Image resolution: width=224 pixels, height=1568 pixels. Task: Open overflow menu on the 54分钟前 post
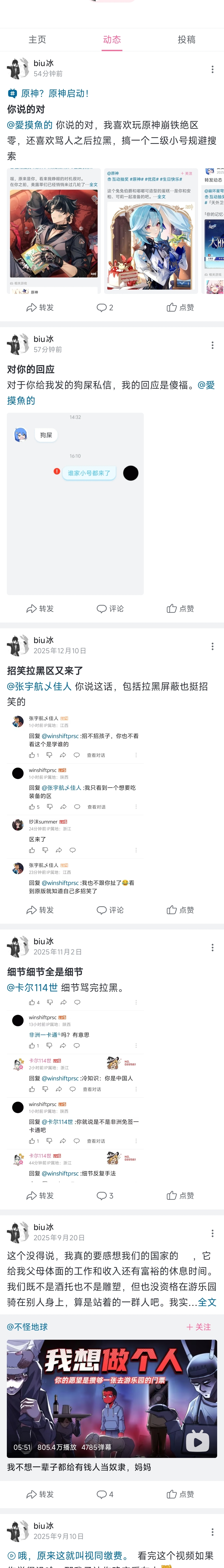click(x=212, y=69)
